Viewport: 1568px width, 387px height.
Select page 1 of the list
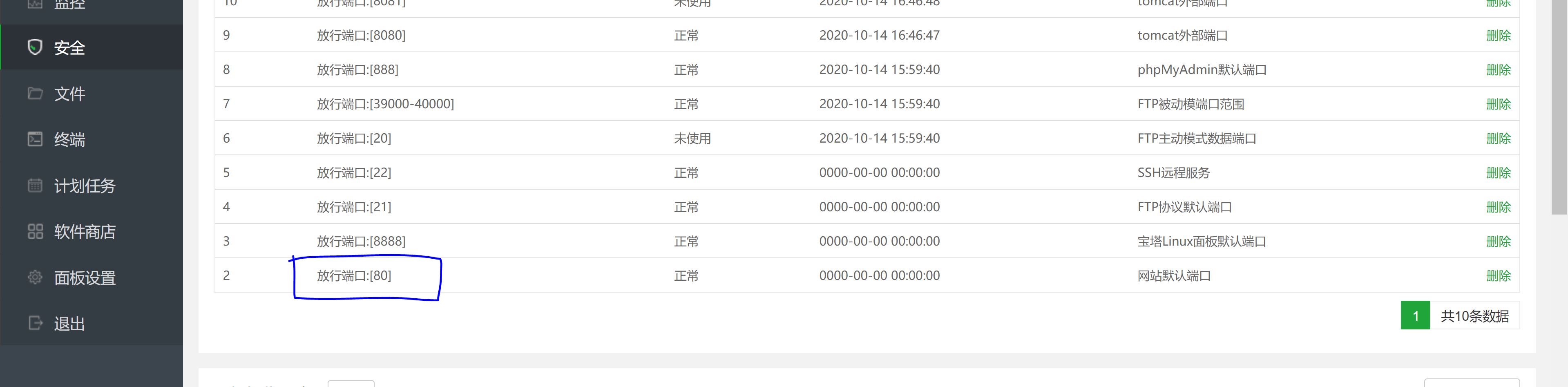(1415, 316)
